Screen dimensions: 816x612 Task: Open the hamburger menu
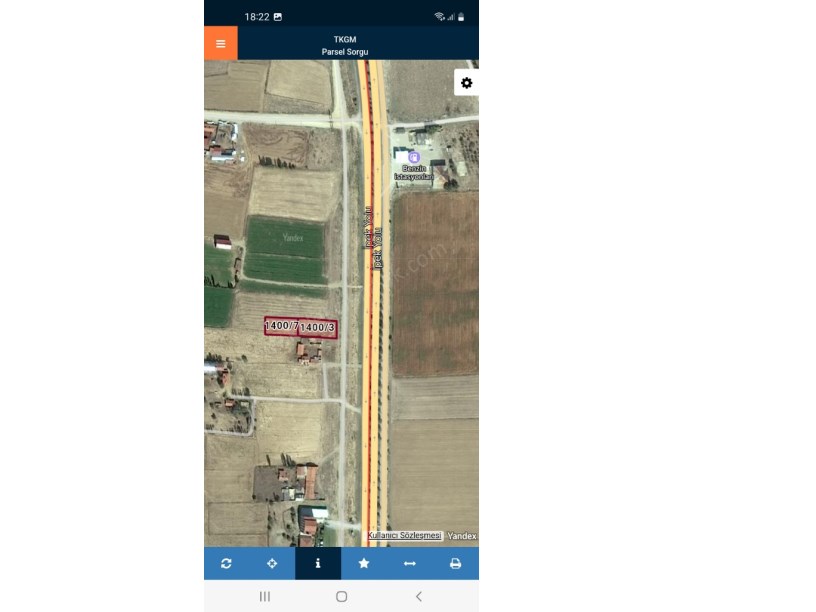(x=220, y=44)
